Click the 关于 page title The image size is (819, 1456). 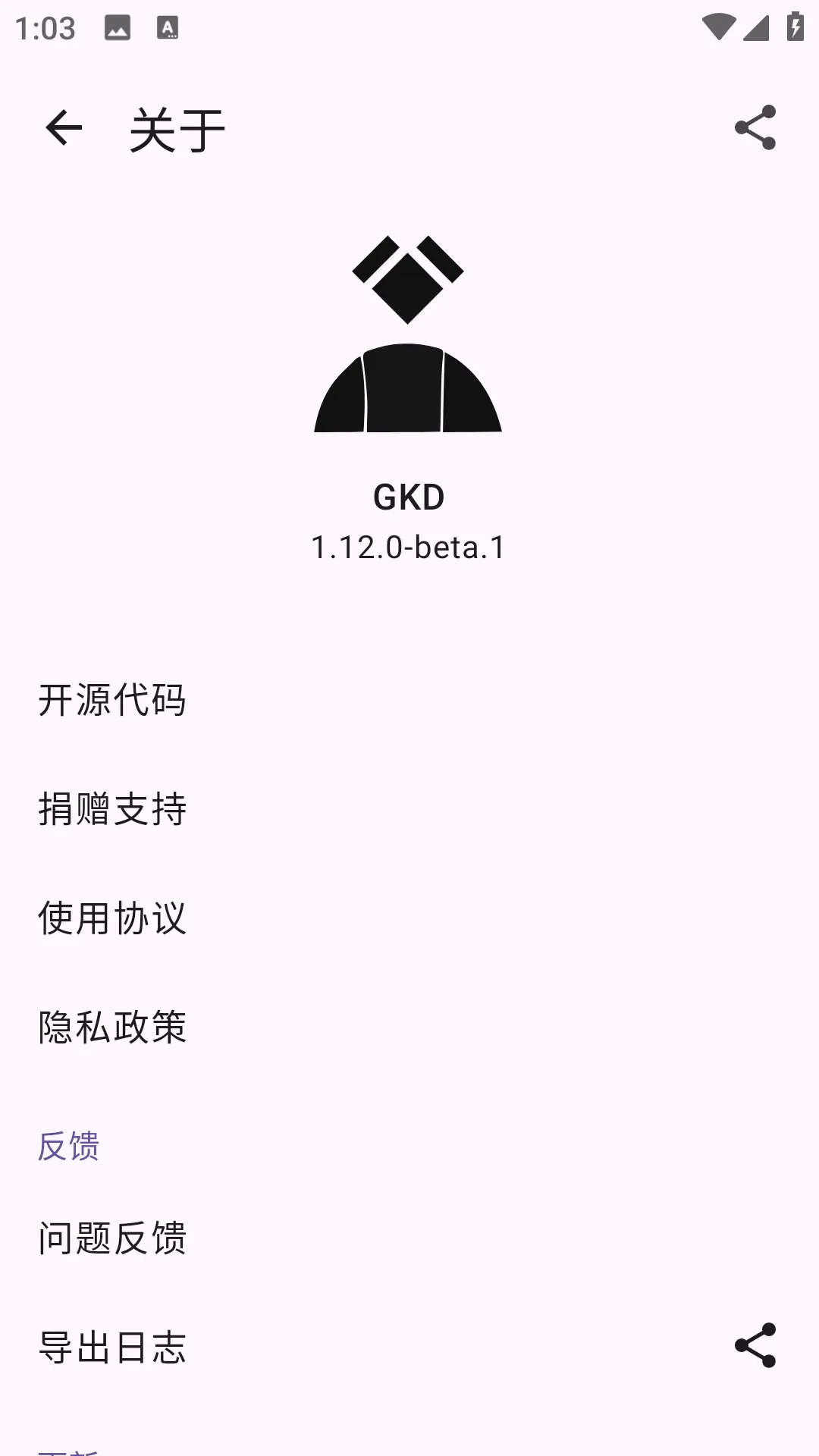(x=178, y=127)
